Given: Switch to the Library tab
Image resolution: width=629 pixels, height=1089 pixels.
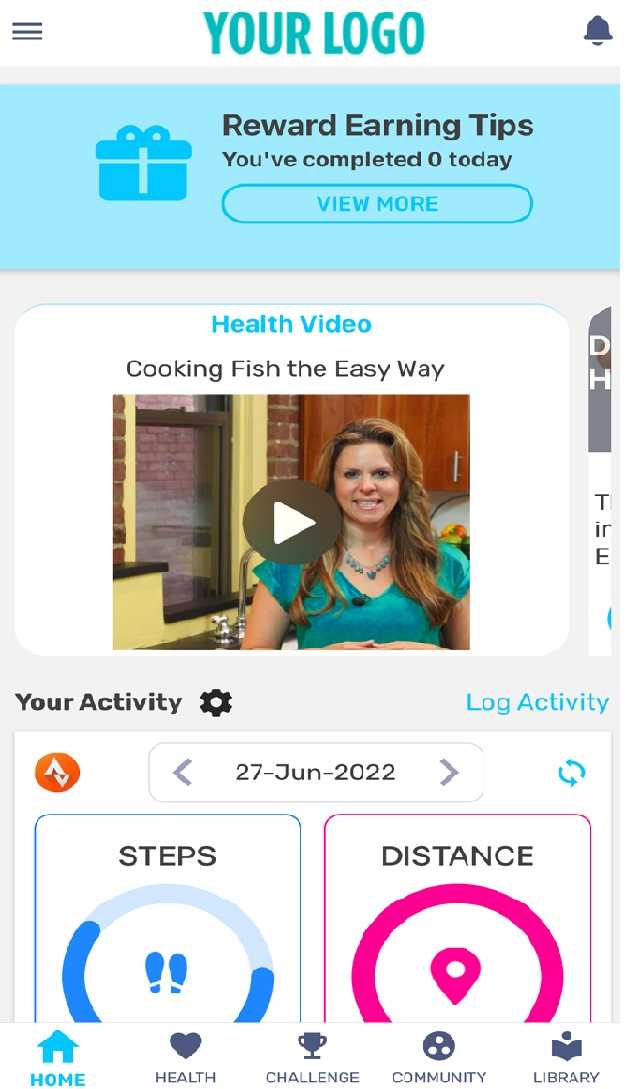Looking at the screenshot, I should pos(566,1058).
